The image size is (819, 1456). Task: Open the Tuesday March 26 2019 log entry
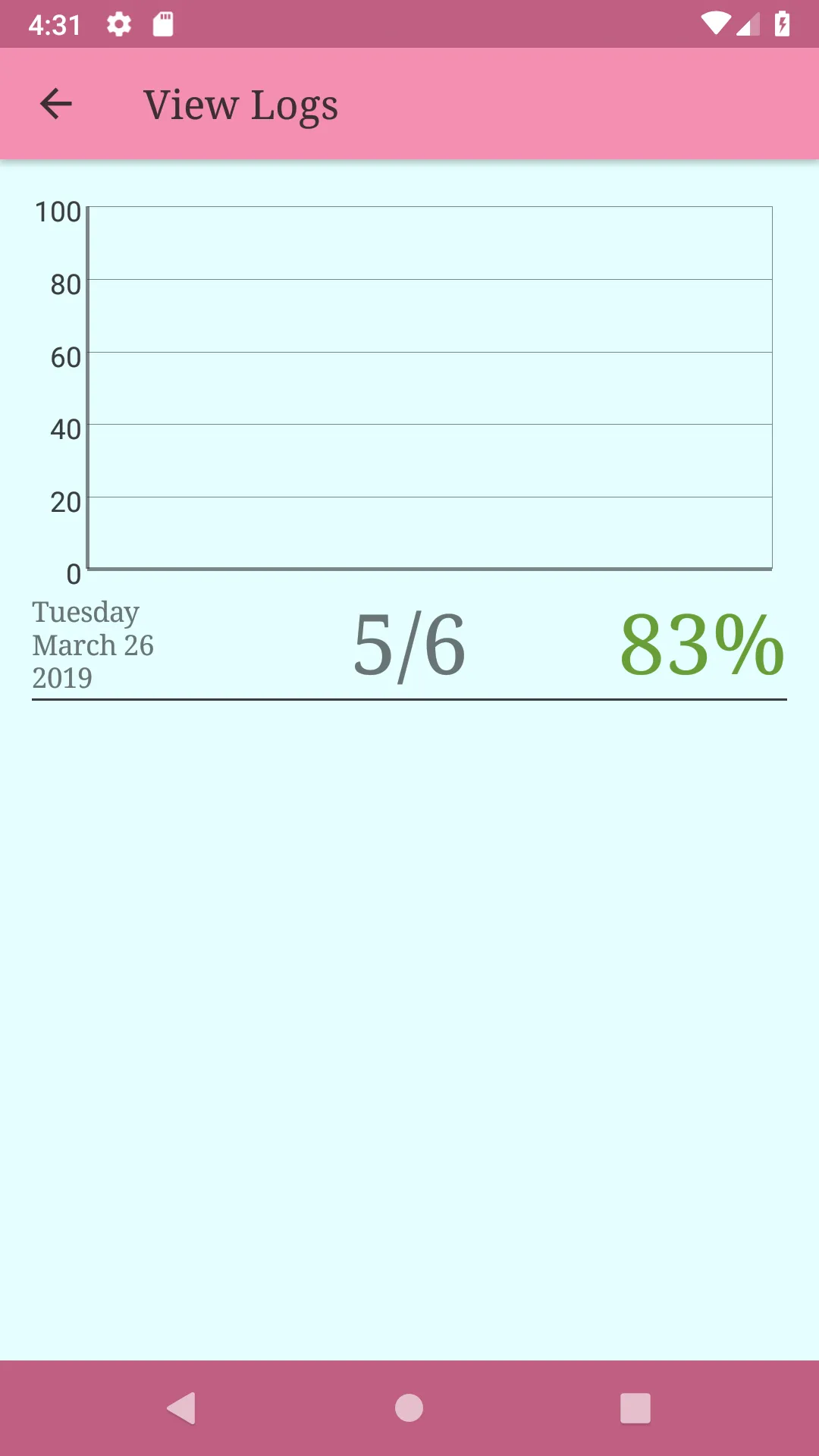coord(409,645)
